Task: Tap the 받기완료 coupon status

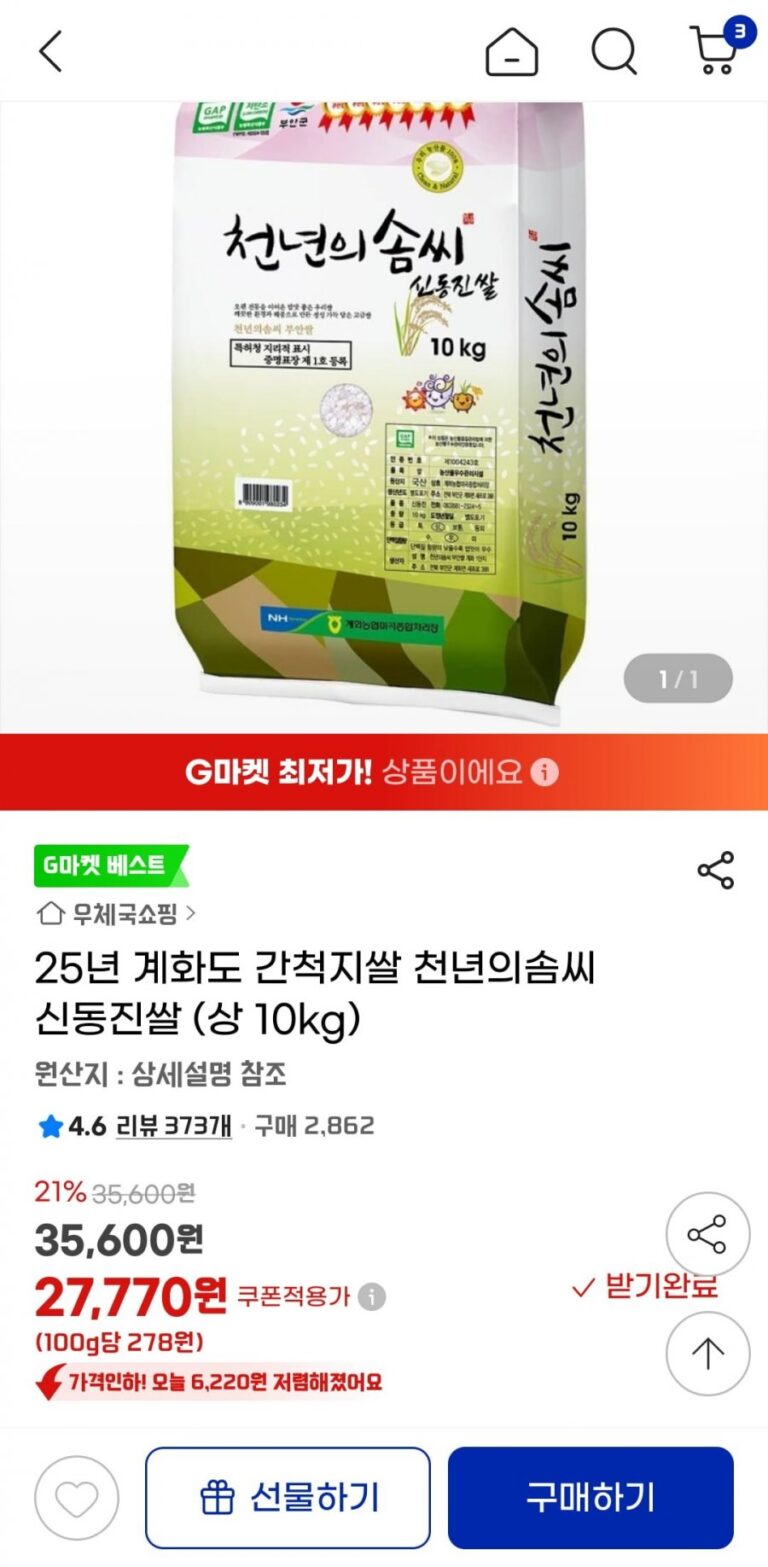Action: [x=645, y=1287]
